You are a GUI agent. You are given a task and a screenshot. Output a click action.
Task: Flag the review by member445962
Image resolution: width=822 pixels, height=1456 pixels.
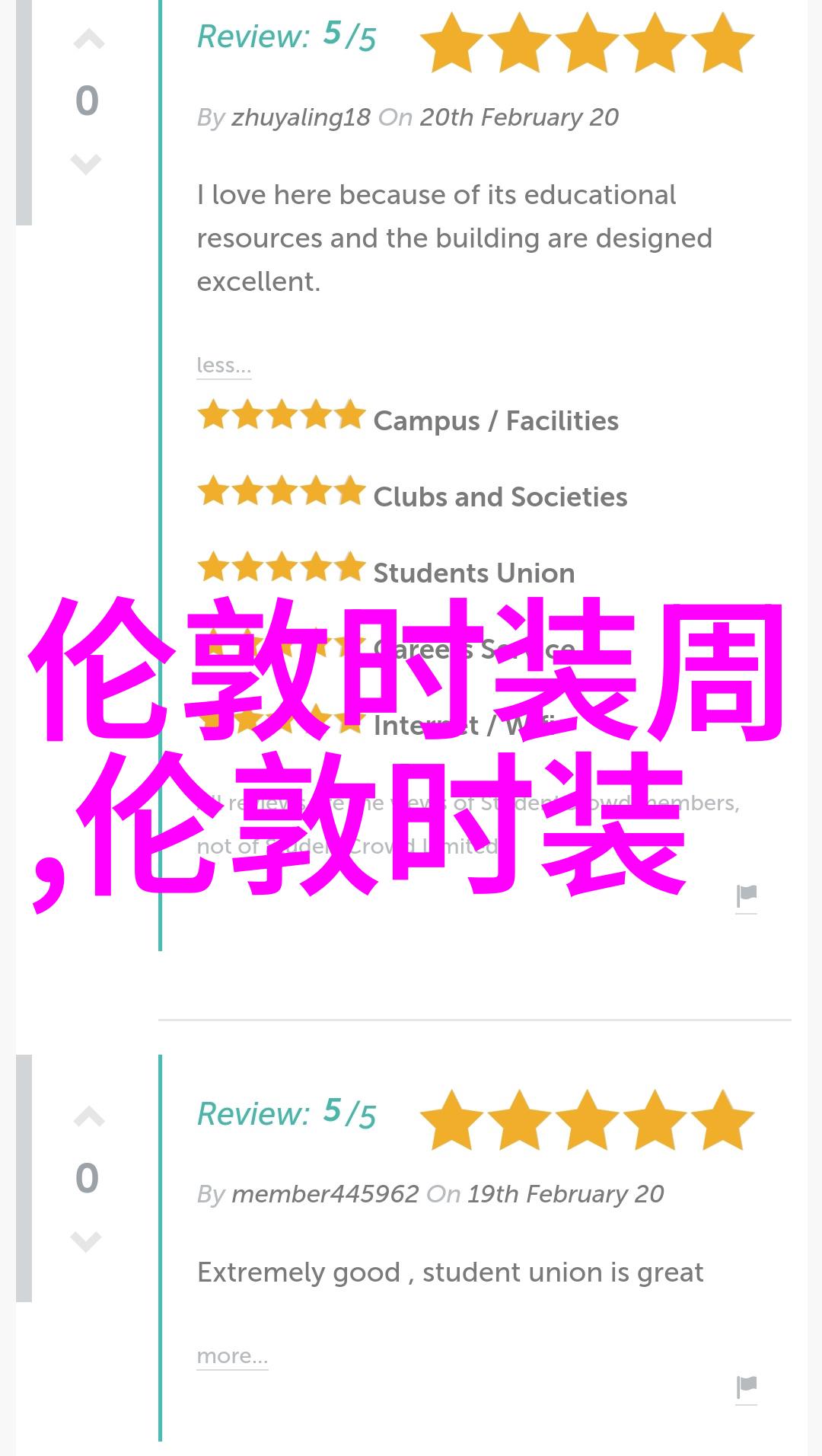(746, 1387)
